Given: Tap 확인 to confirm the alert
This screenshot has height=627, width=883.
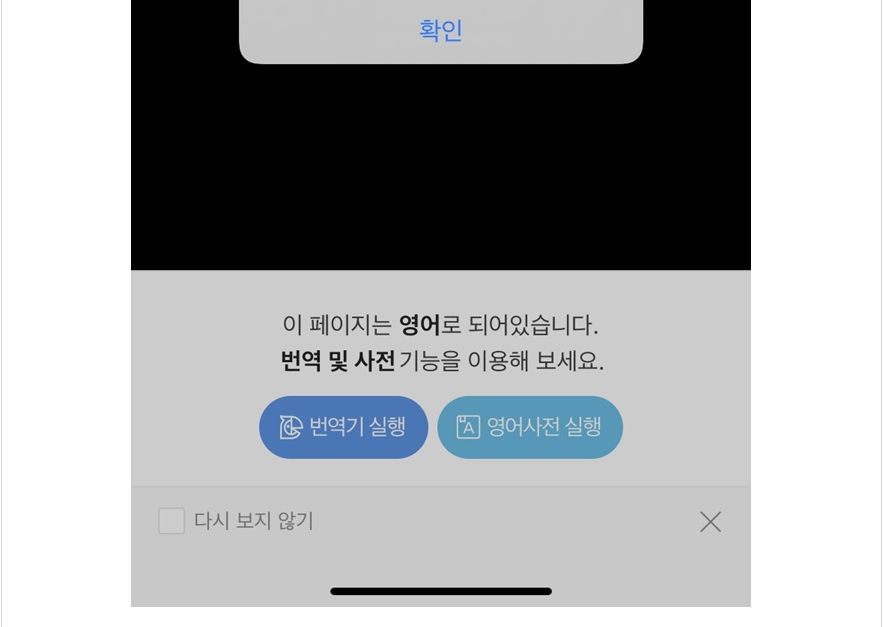Looking at the screenshot, I should pos(440,30).
